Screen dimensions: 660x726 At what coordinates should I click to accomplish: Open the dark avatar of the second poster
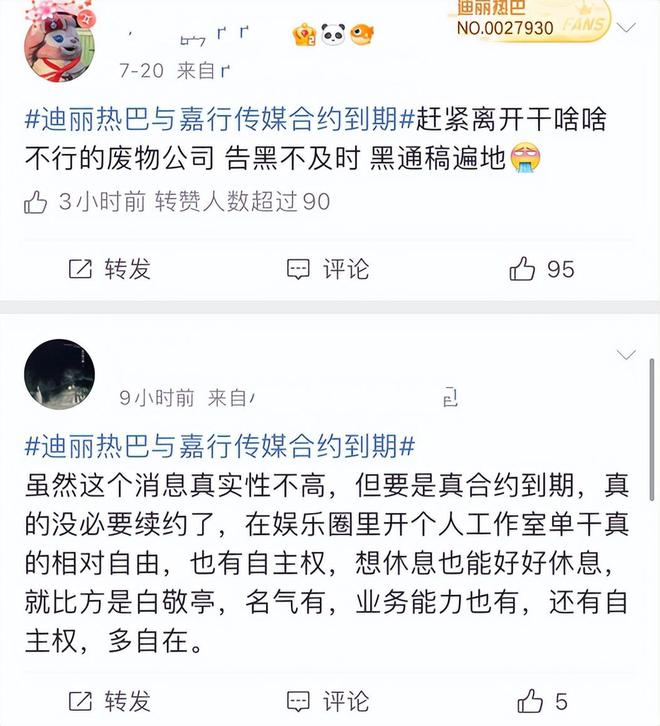pyautogui.click(x=58, y=375)
